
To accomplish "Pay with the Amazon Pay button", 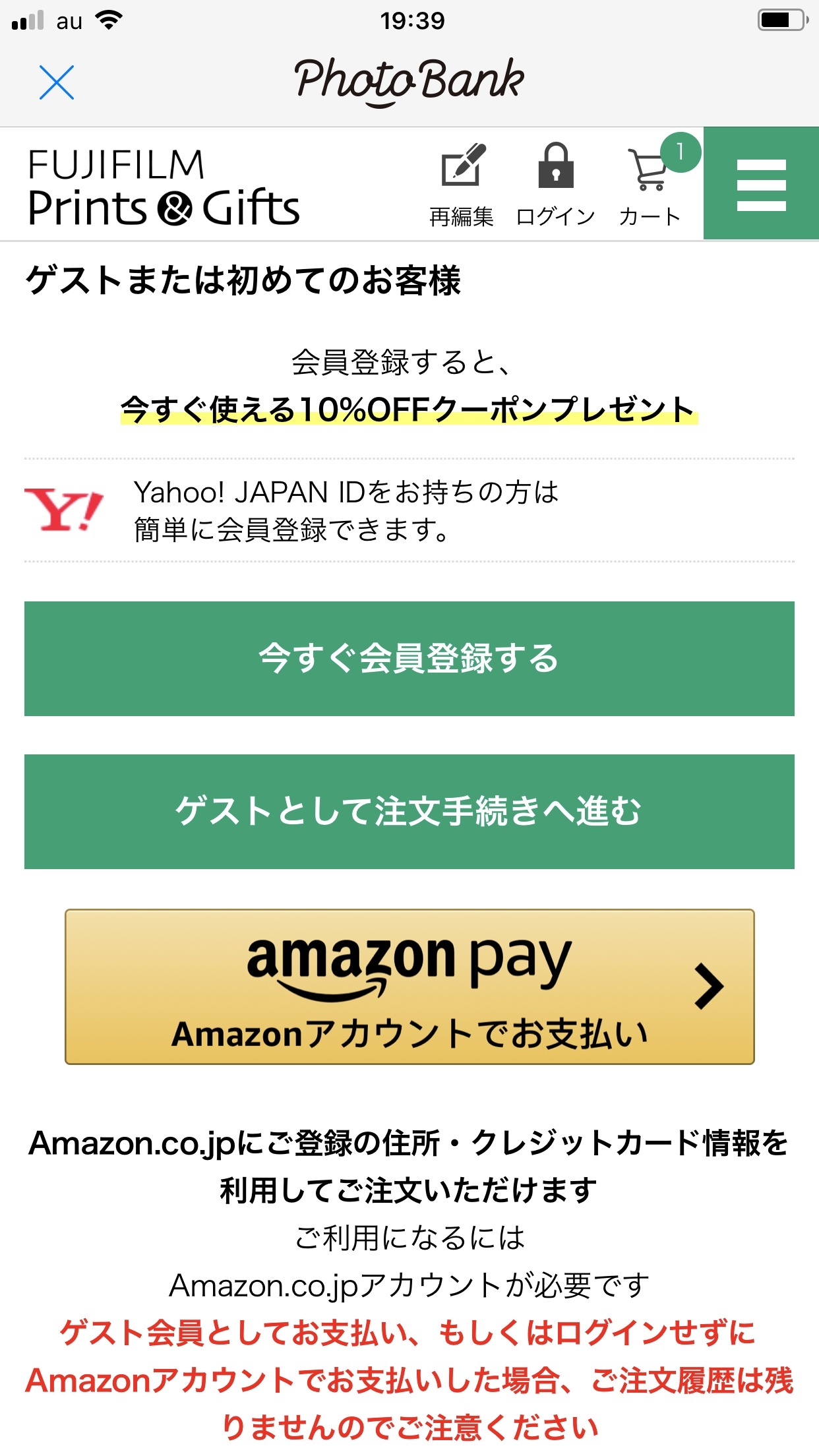I will pyautogui.click(x=409, y=986).
